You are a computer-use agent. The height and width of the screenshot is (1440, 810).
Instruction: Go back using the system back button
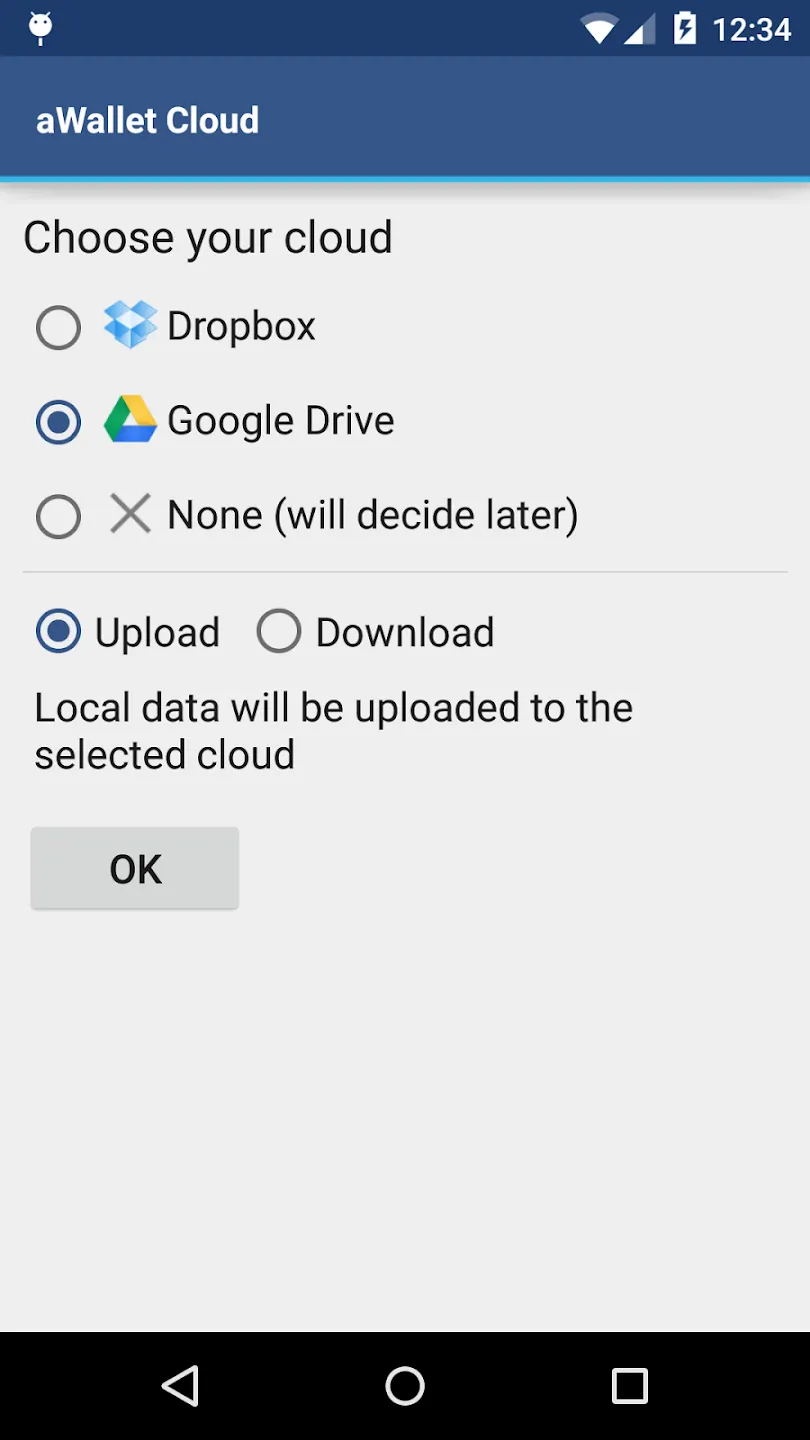coord(180,1386)
